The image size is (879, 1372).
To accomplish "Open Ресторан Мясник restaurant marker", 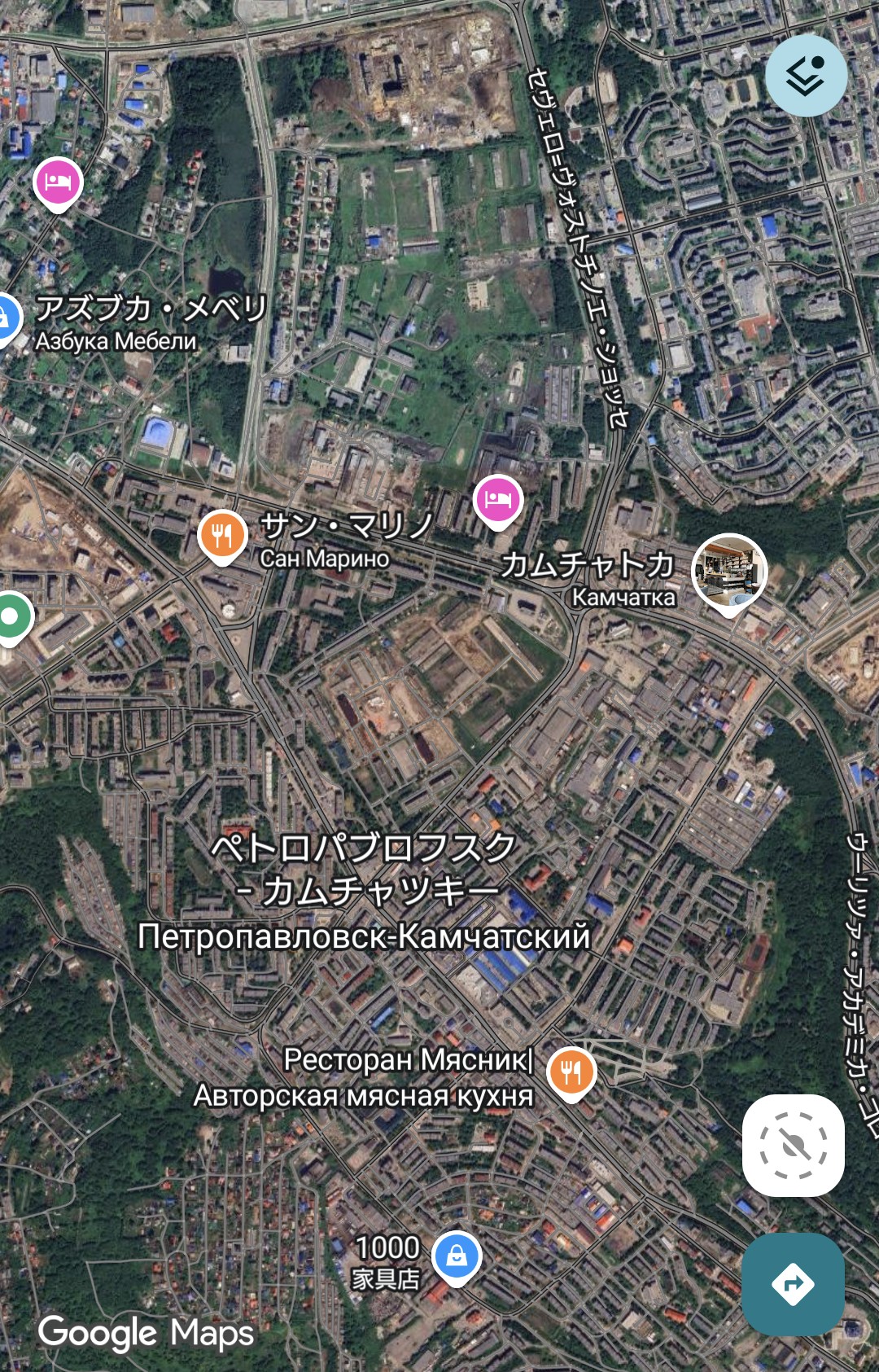I will click(x=571, y=1072).
